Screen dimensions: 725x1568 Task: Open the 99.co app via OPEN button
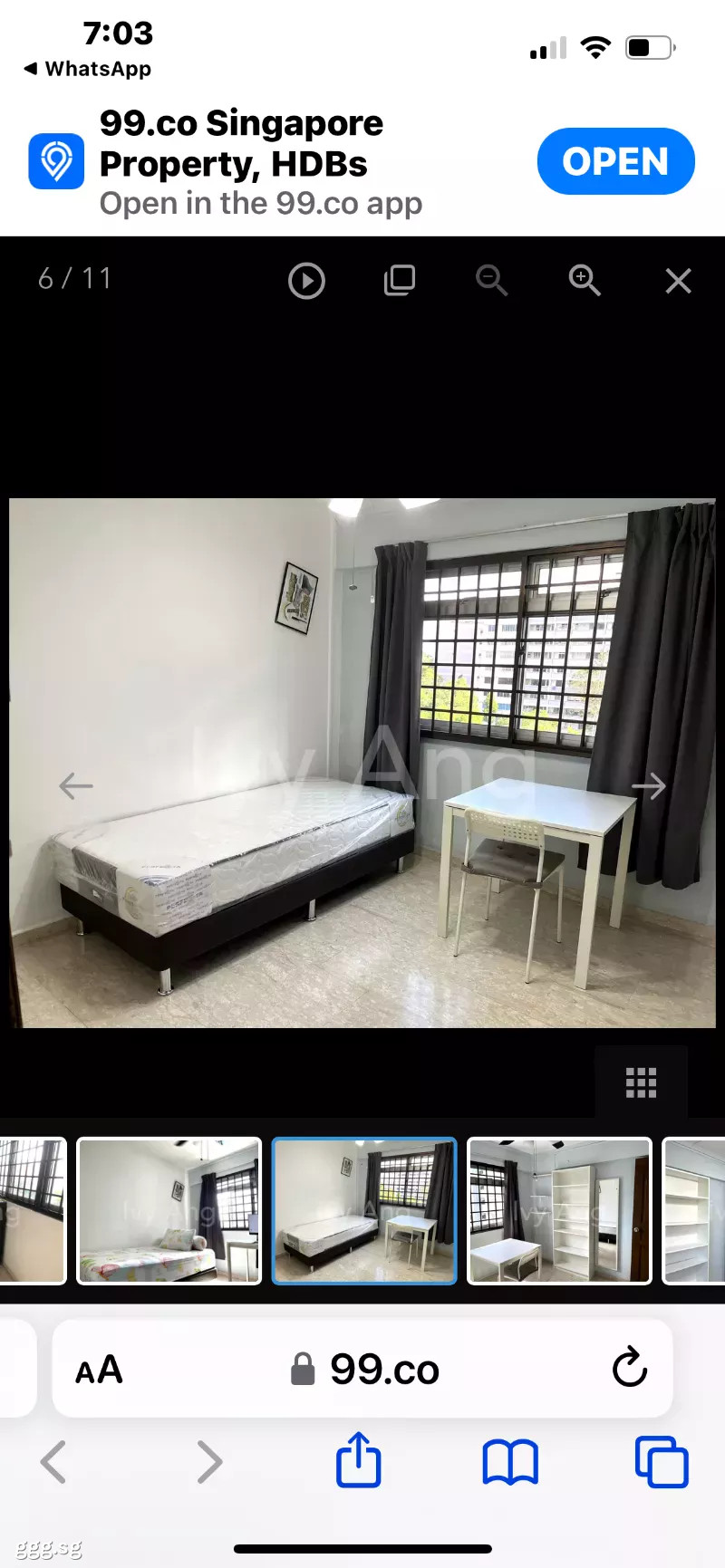[615, 161]
